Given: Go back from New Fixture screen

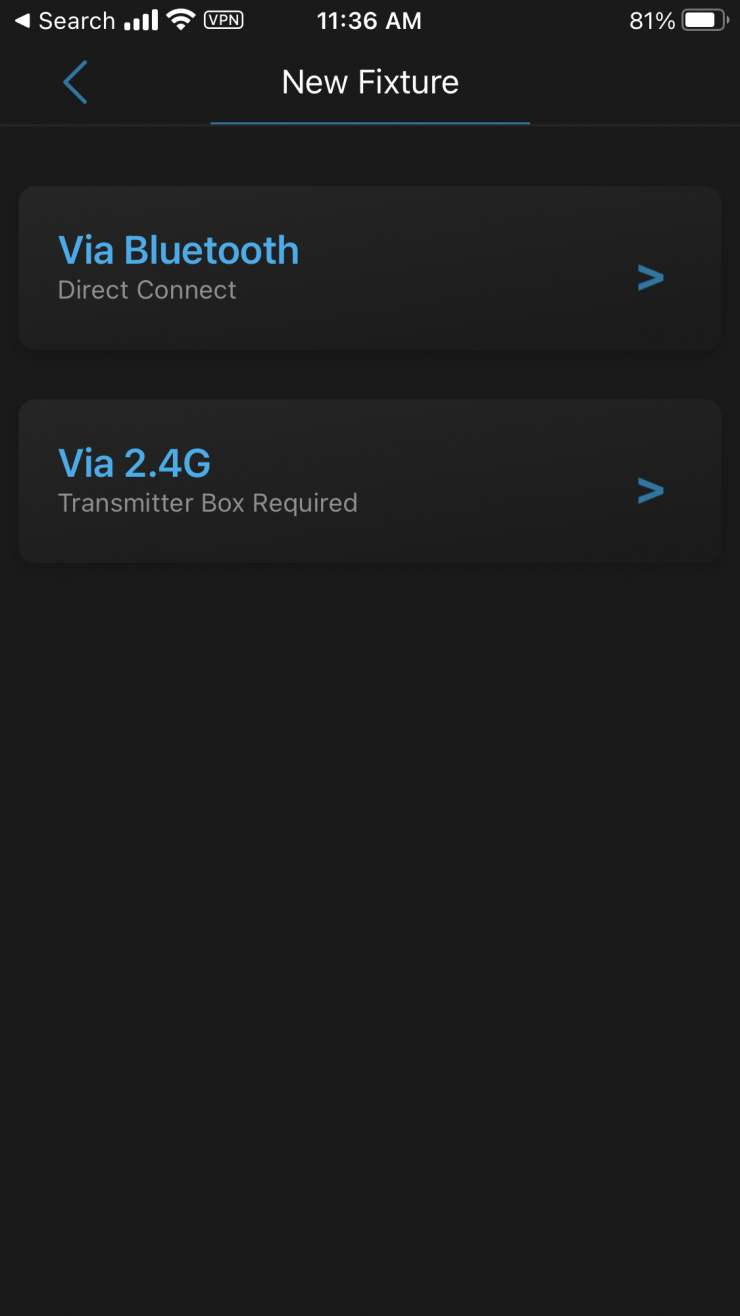Looking at the screenshot, I should click(75, 82).
